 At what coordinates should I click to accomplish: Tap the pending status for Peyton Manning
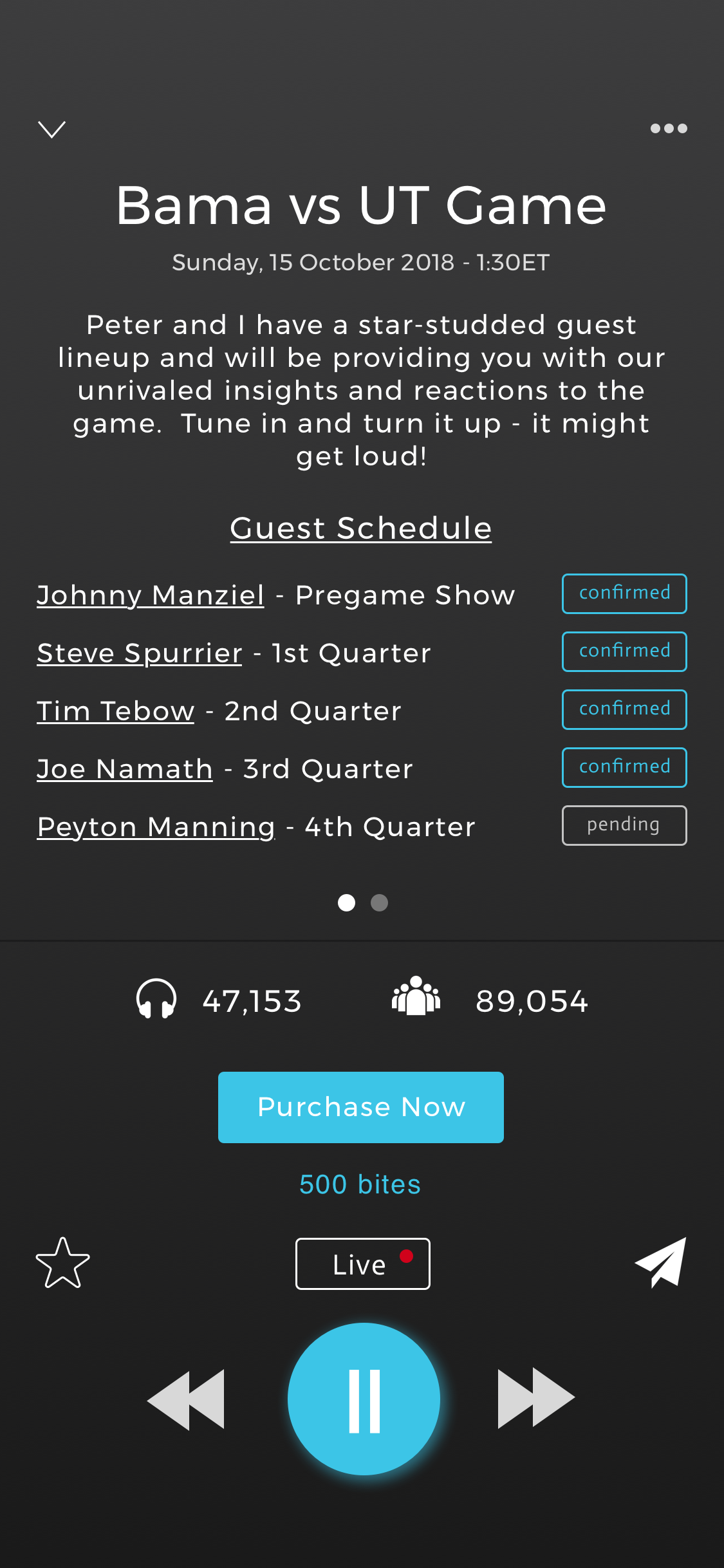point(624,825)
